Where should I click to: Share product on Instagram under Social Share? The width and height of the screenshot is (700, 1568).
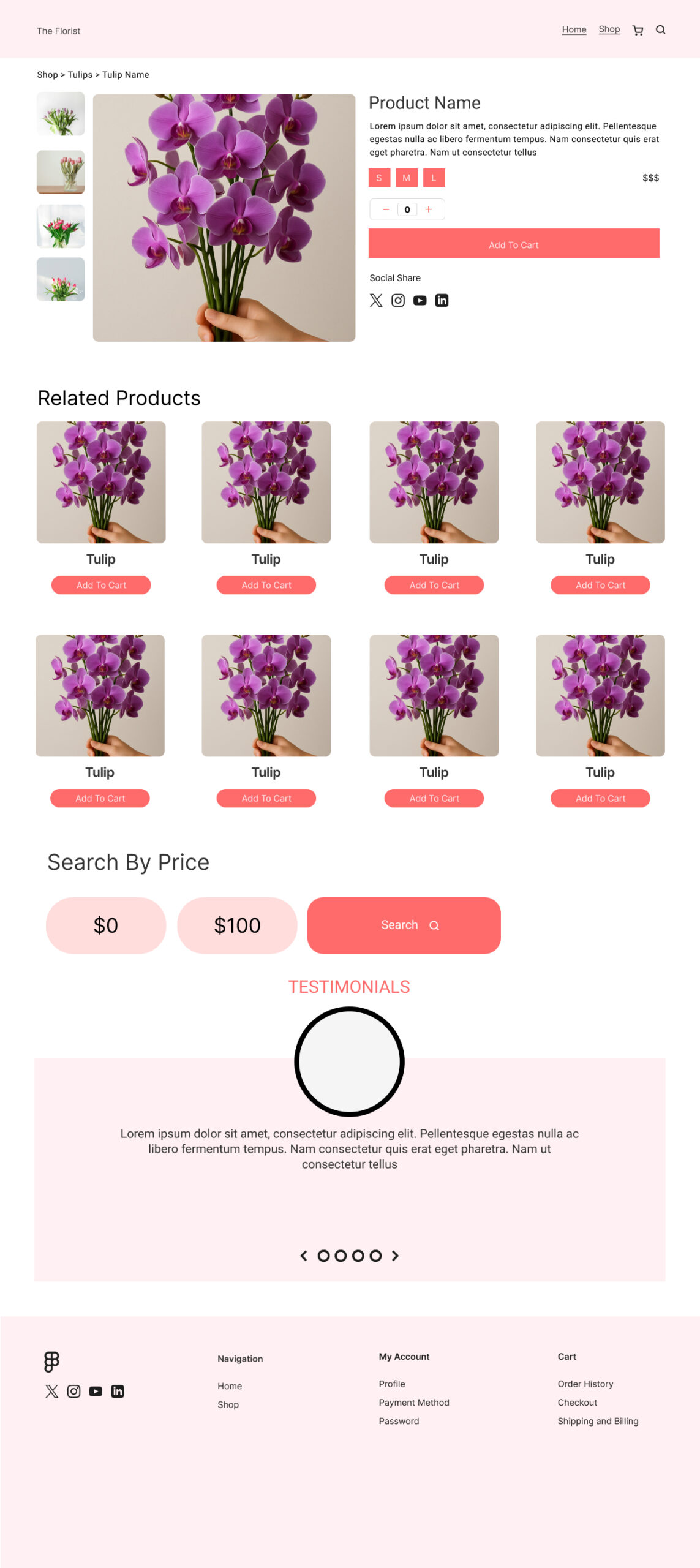[x=397, y=300]
